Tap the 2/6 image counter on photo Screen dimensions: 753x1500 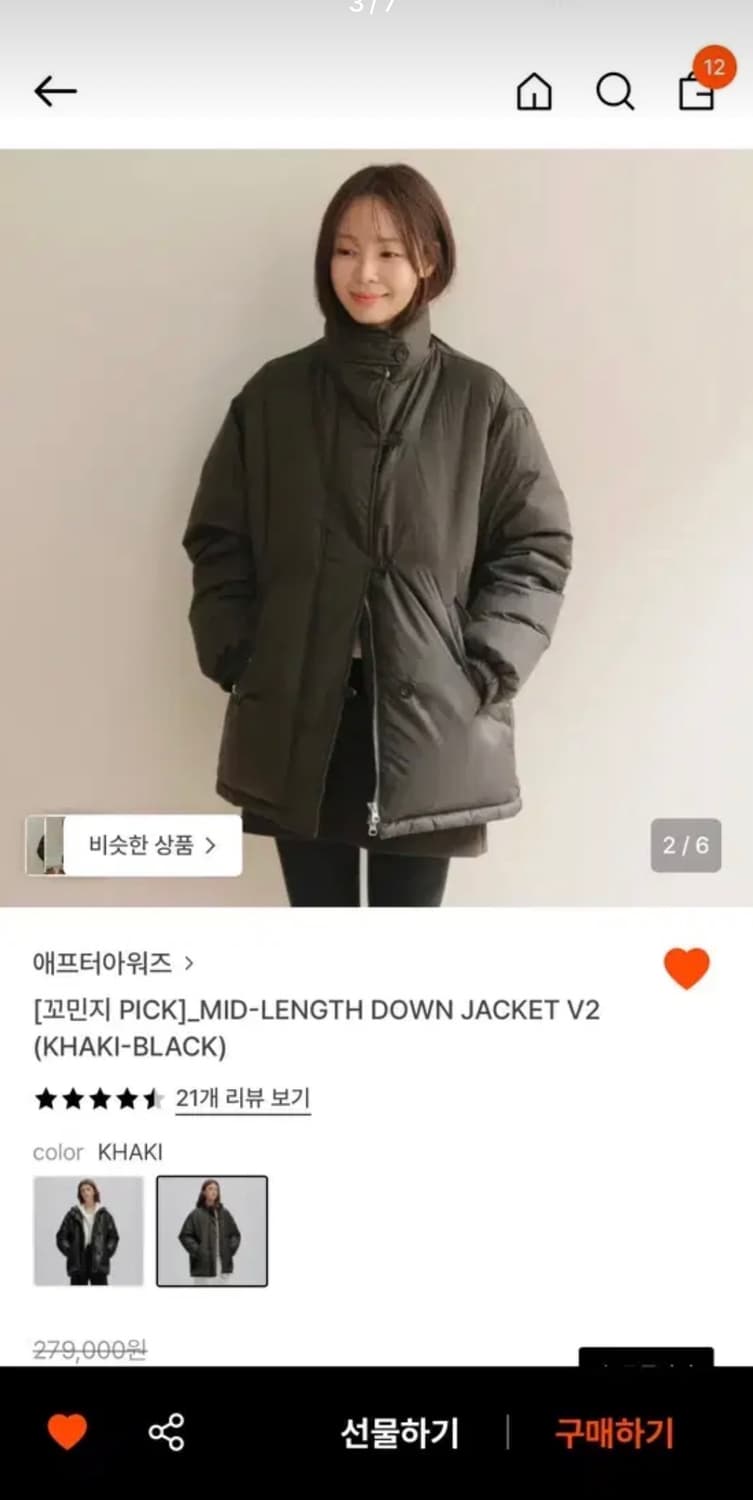[x=685, y=845]
